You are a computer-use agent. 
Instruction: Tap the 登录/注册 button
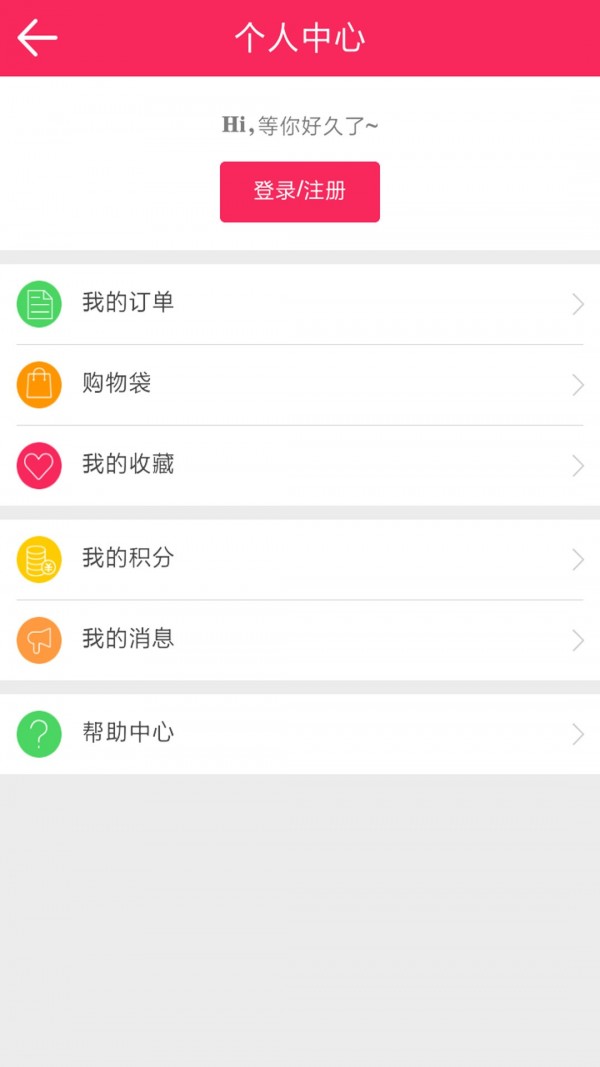300,191
